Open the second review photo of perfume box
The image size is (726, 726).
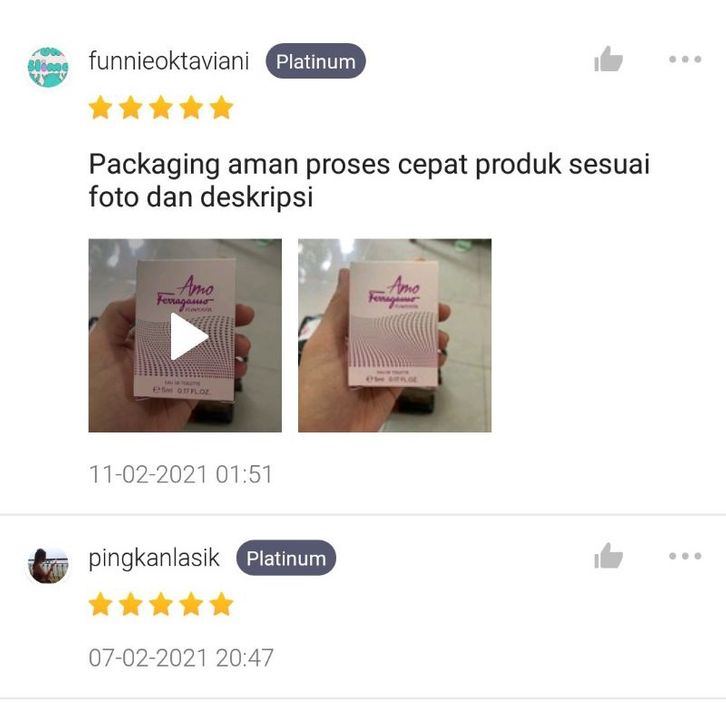click(x=394, y=336)
